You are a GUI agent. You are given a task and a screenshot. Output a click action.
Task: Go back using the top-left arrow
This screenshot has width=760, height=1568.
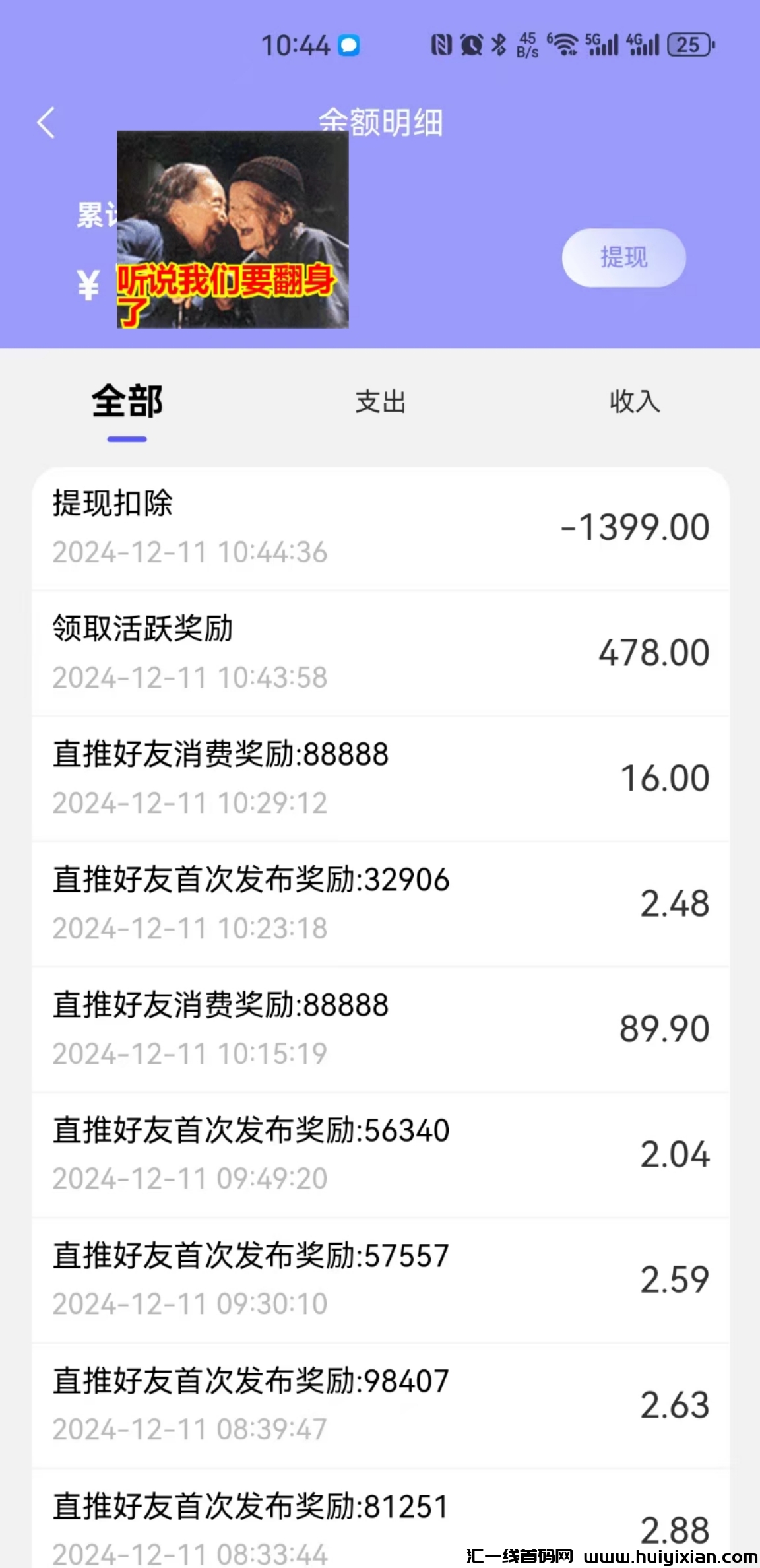[46, 123]
